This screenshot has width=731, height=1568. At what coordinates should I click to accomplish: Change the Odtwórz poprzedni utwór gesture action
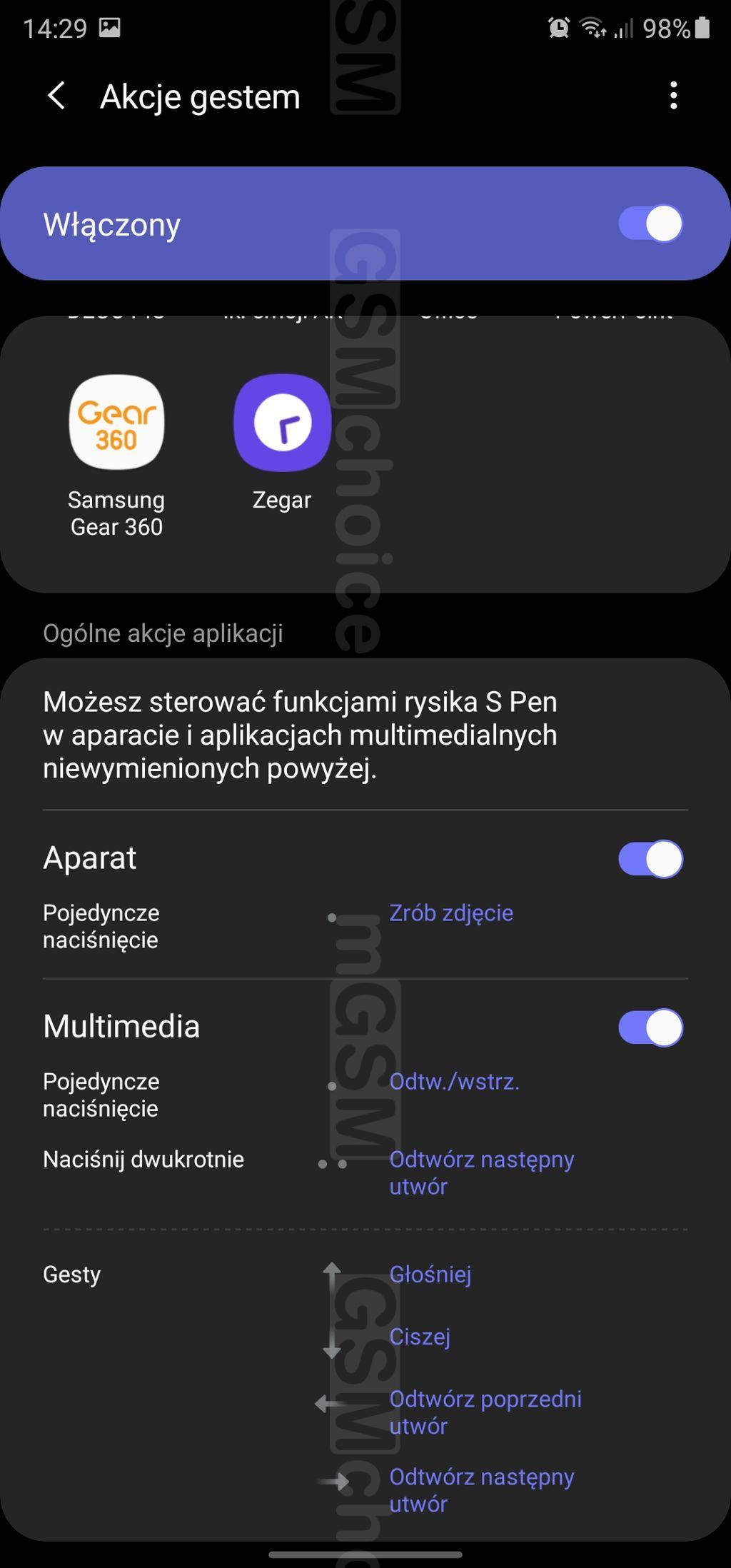tap(485, 1412)
